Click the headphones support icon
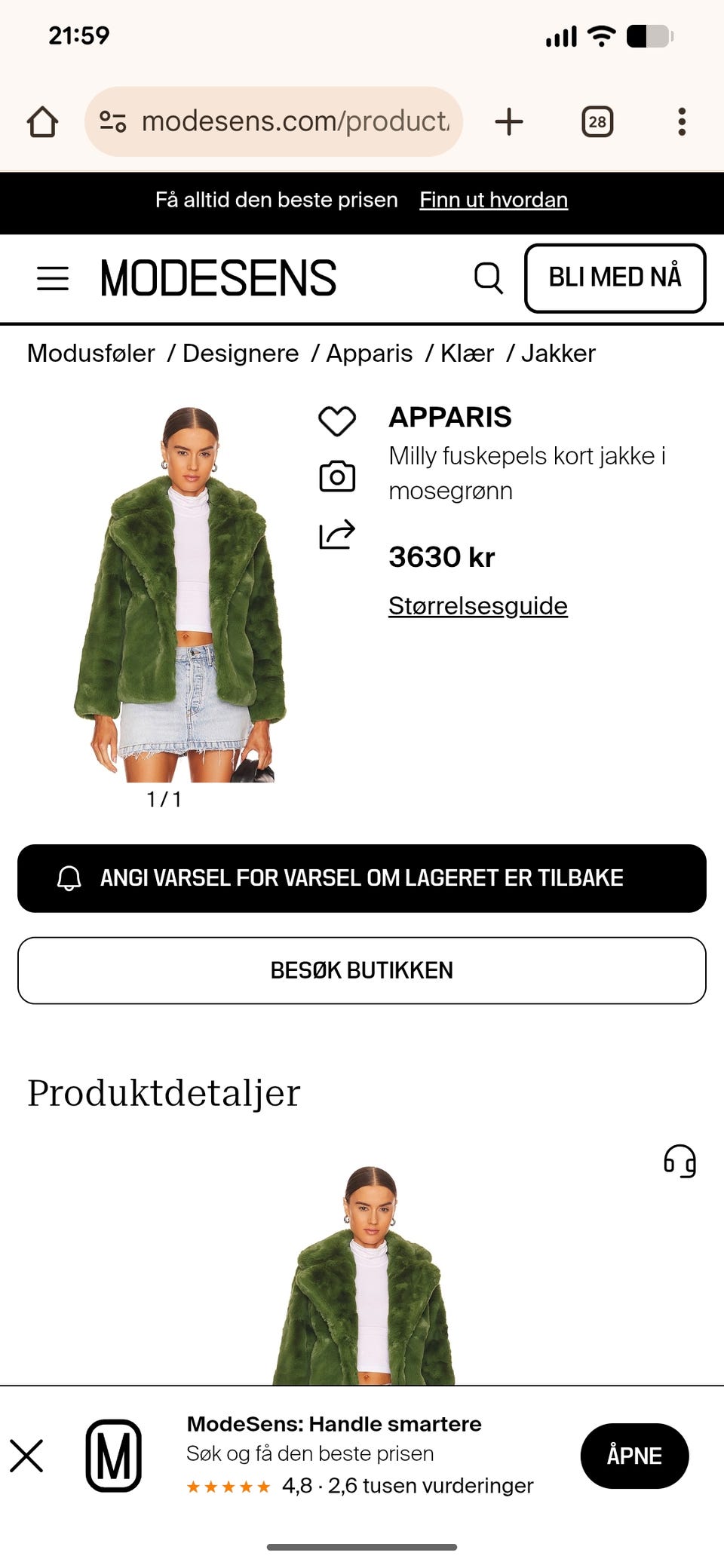This screenshot has width=724, height=1568. coord(681,1162)
